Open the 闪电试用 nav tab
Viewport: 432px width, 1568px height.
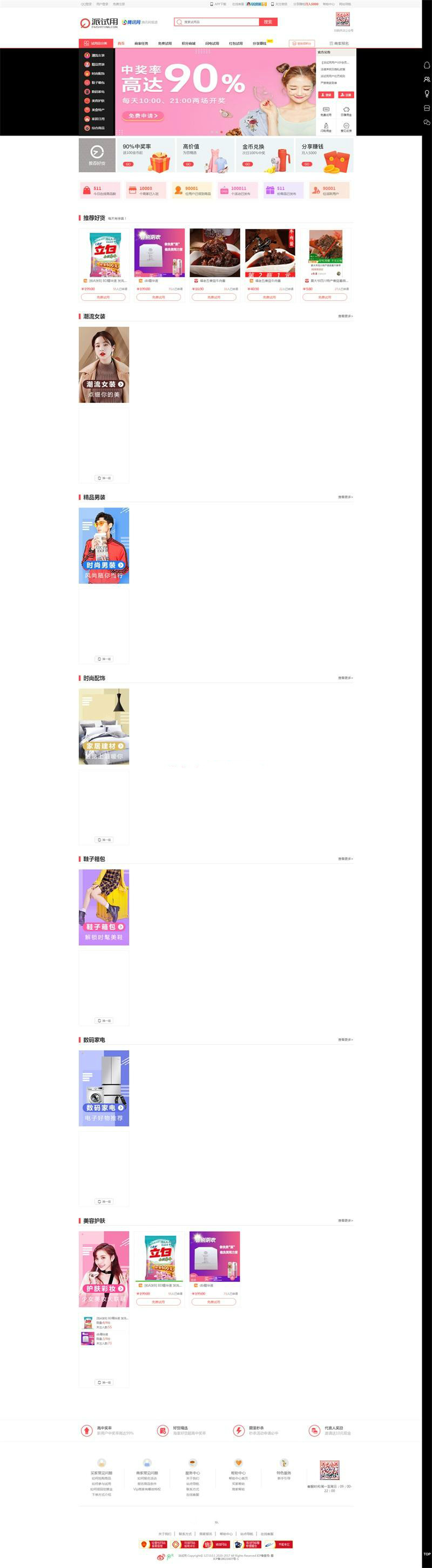(x=212, y=43)
